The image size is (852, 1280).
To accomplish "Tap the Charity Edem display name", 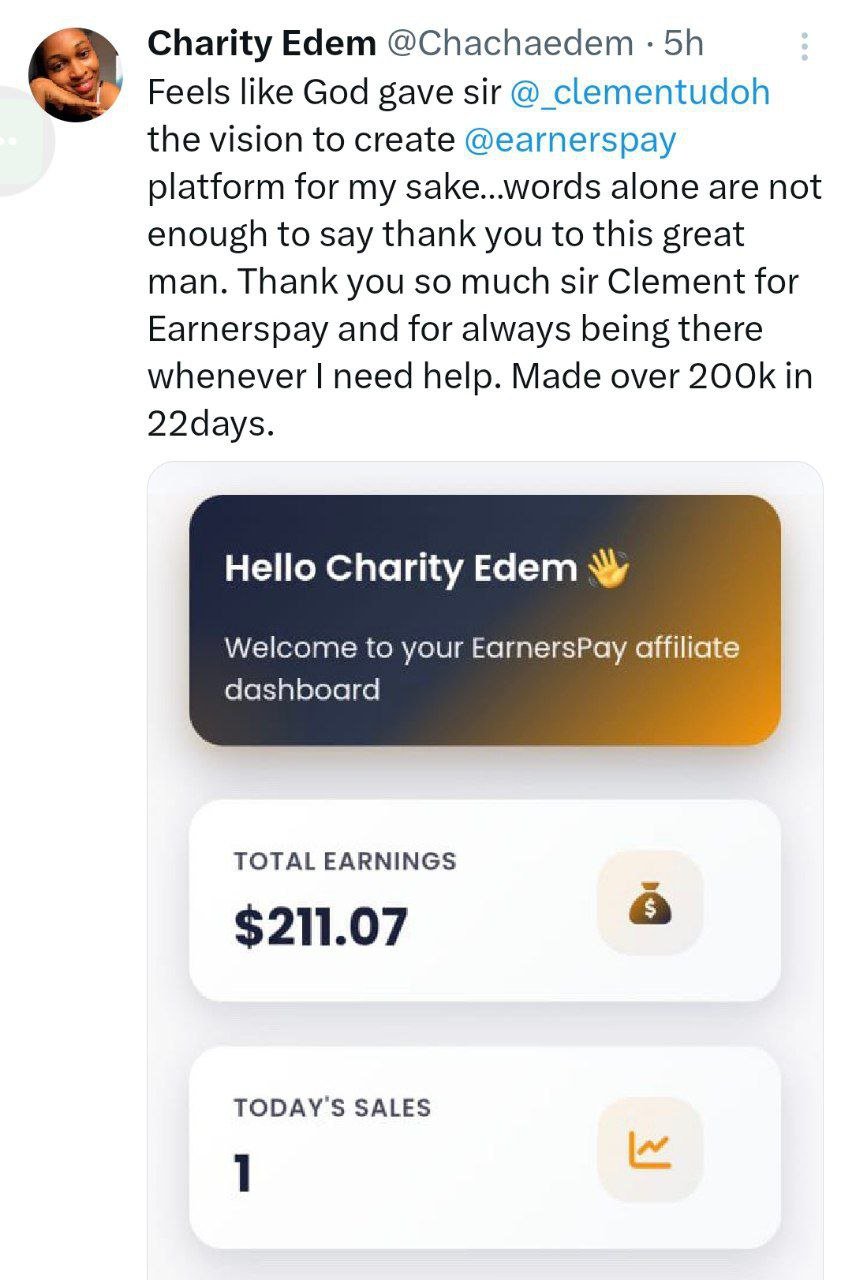I will [x=262, y=43].
